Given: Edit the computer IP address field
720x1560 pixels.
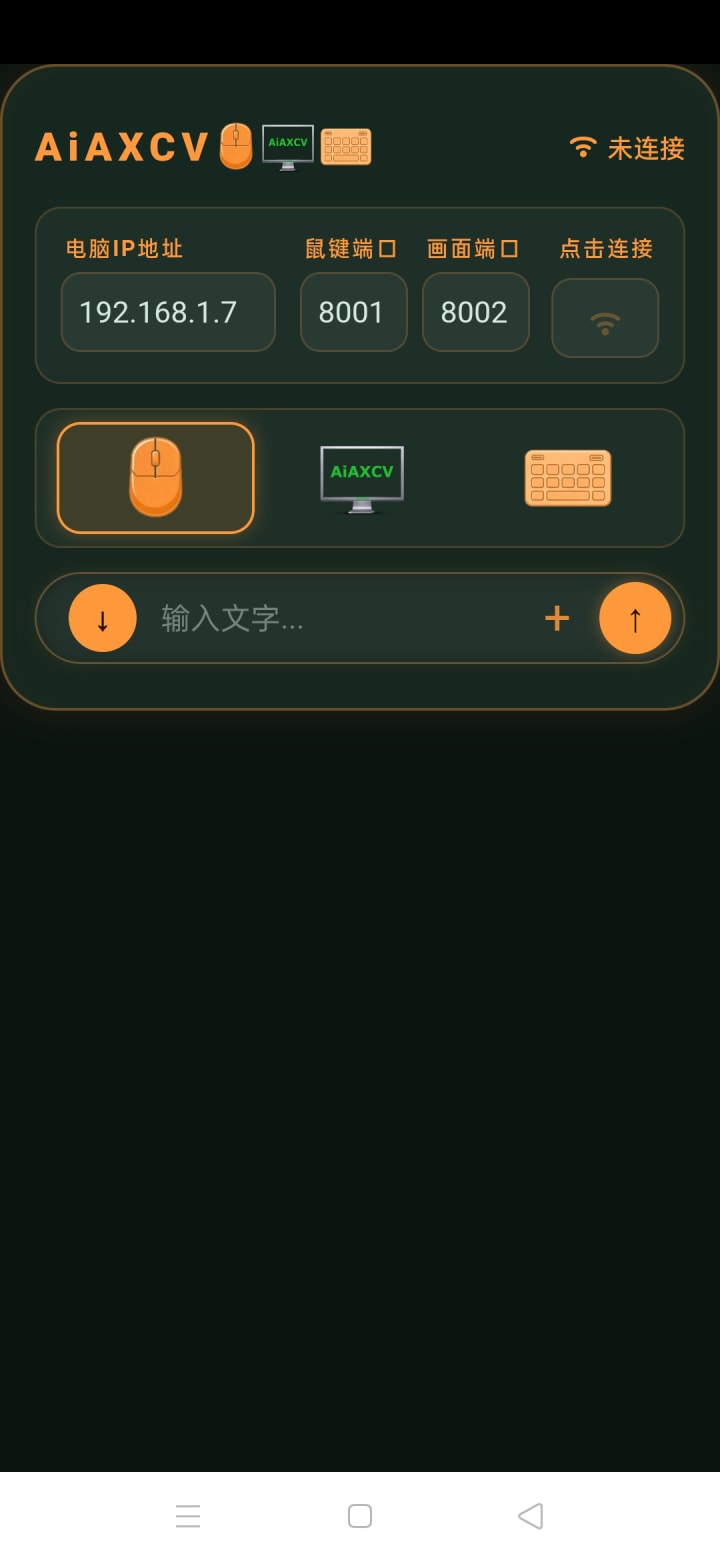Looking at the screenshot, I should tap(168, 312).
